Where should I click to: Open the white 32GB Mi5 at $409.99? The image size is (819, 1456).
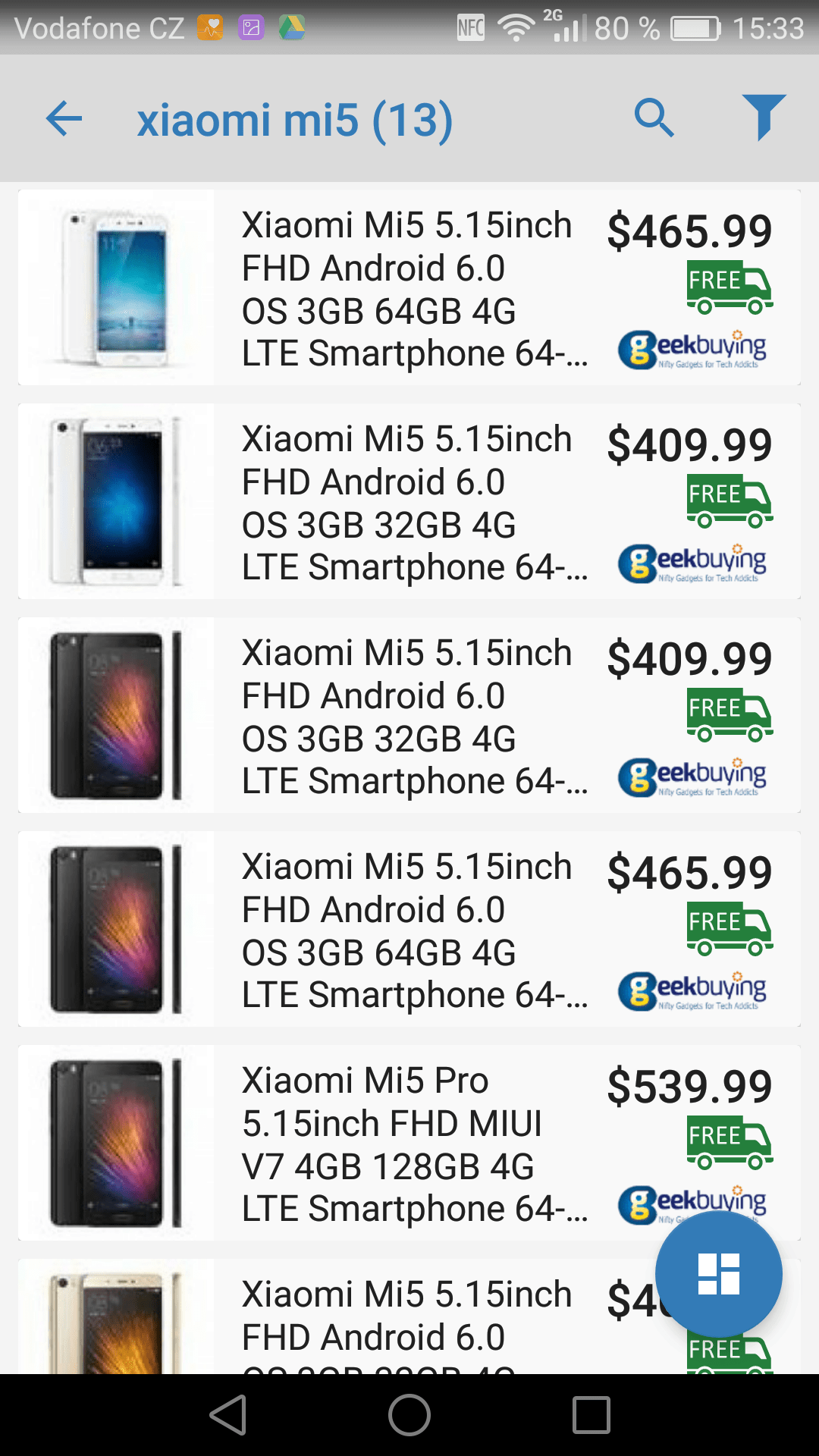click(x=409, y=501)
